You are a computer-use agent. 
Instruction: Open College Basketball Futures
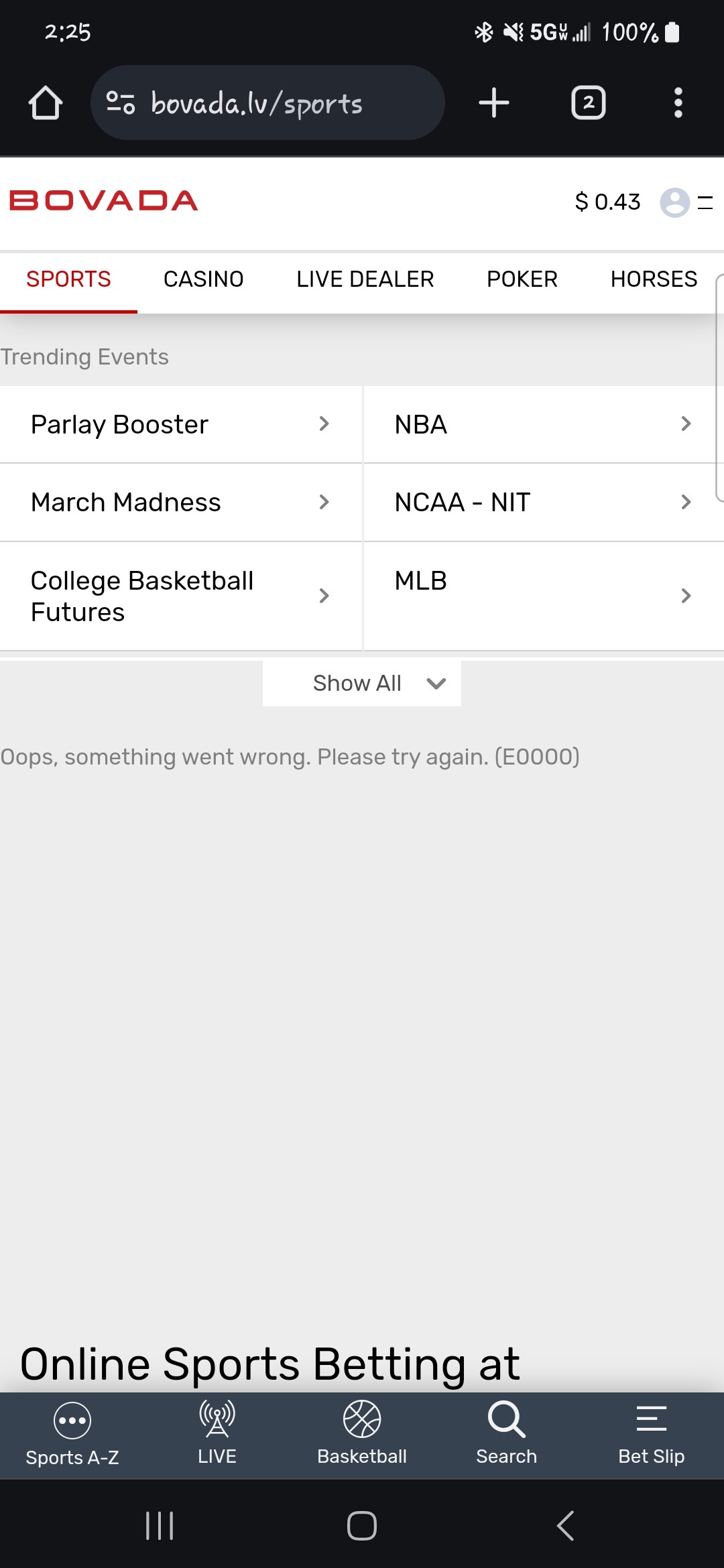pos(181,596)
